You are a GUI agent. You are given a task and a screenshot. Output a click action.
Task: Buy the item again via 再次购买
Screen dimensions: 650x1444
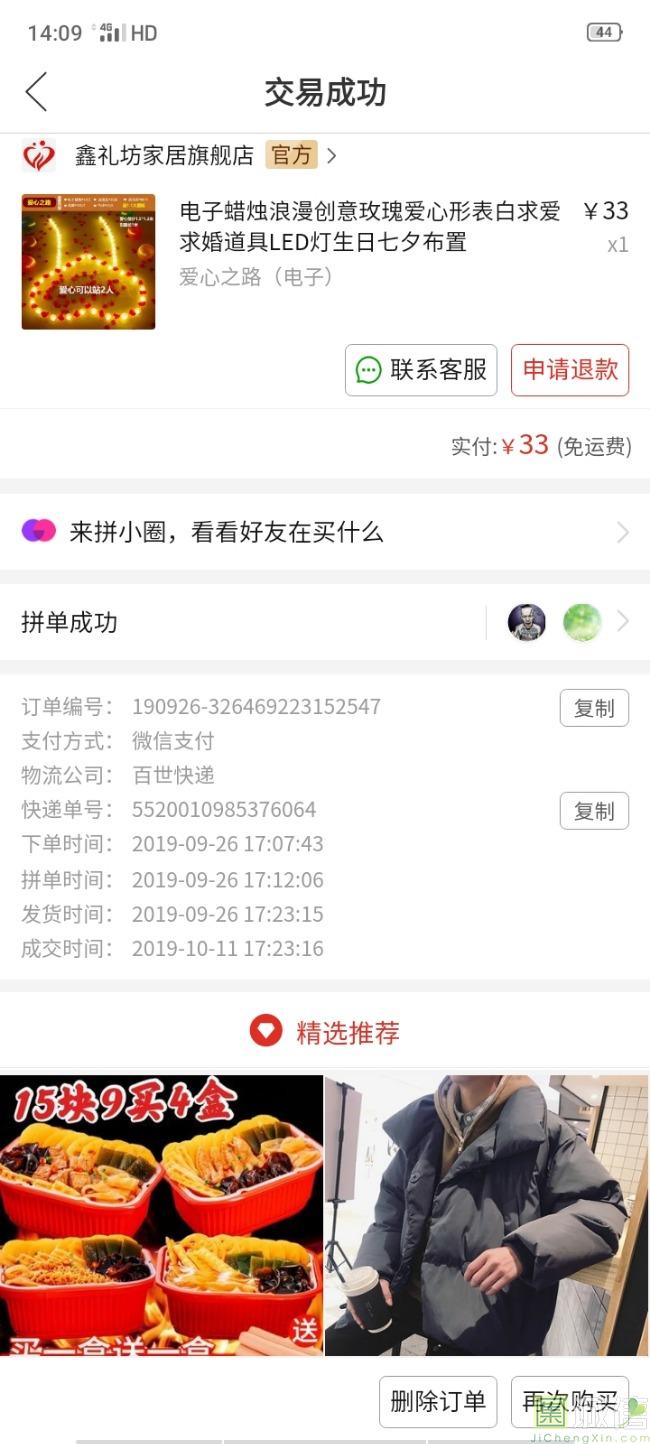click(570, 1402)
